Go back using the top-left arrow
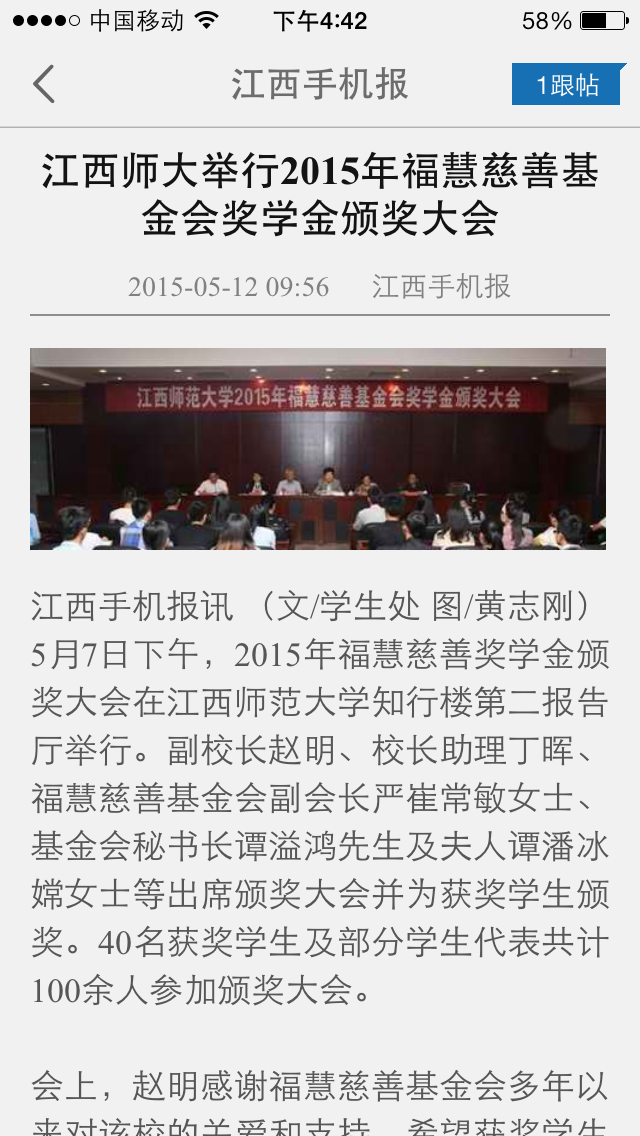This screenshot has height=1136, width=640. point(43,85)
